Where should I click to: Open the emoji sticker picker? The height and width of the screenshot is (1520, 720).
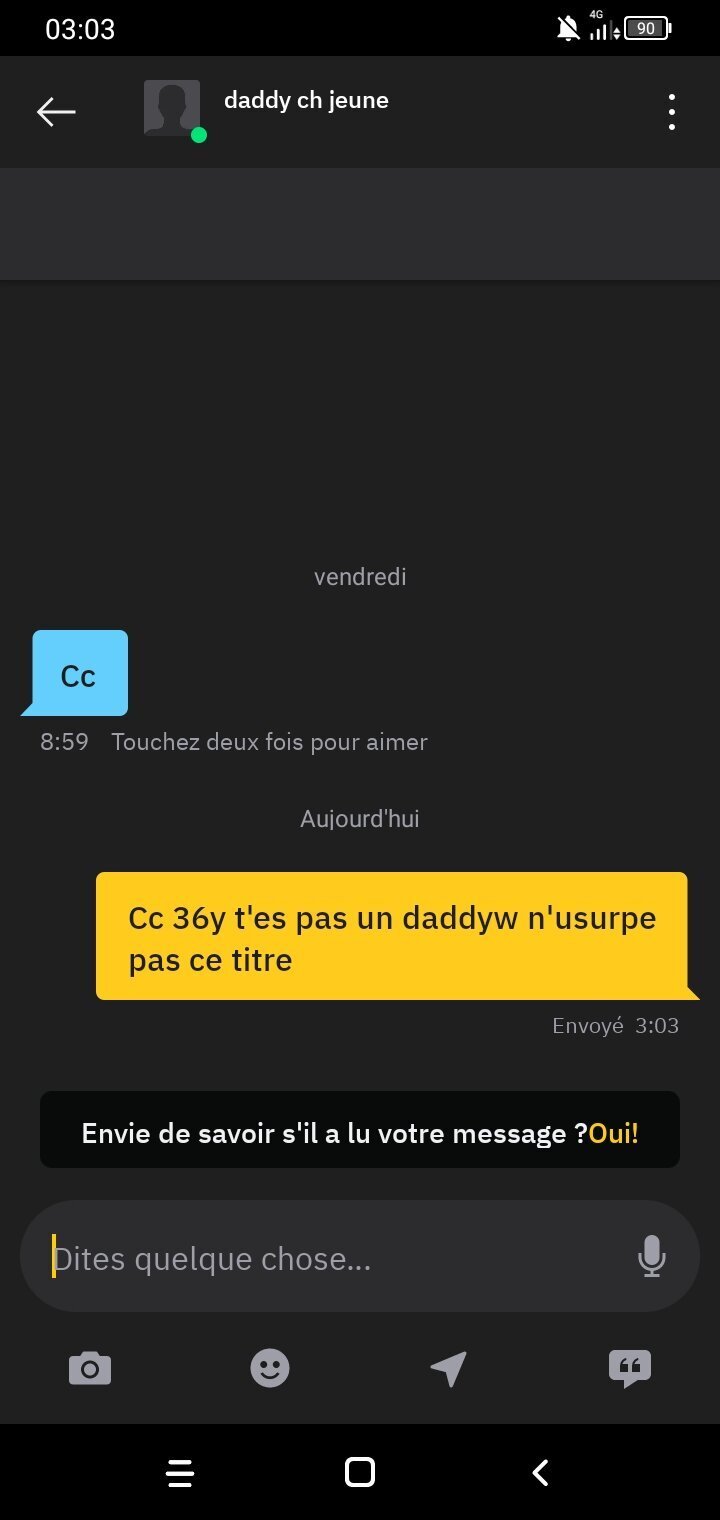point(270,1368)
